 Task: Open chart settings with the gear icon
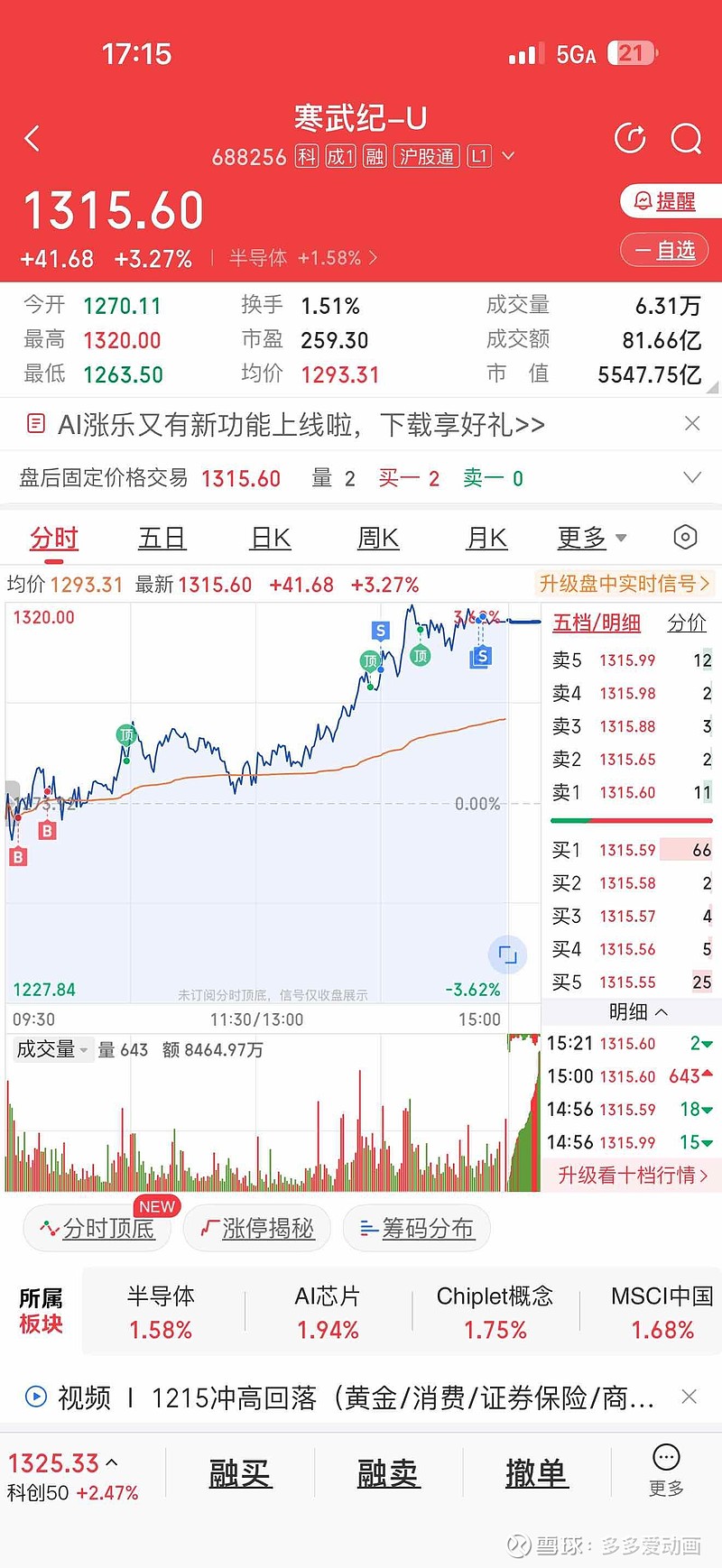685,537
